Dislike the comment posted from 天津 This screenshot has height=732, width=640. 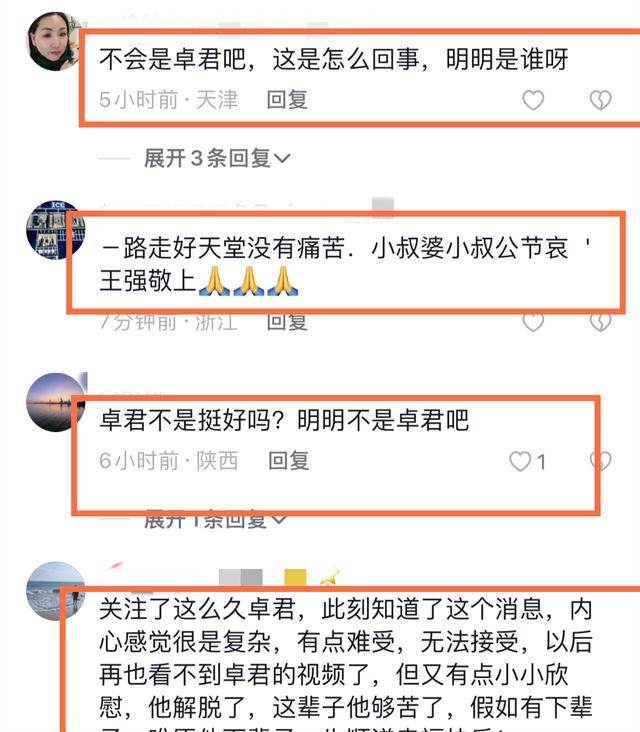599,100
